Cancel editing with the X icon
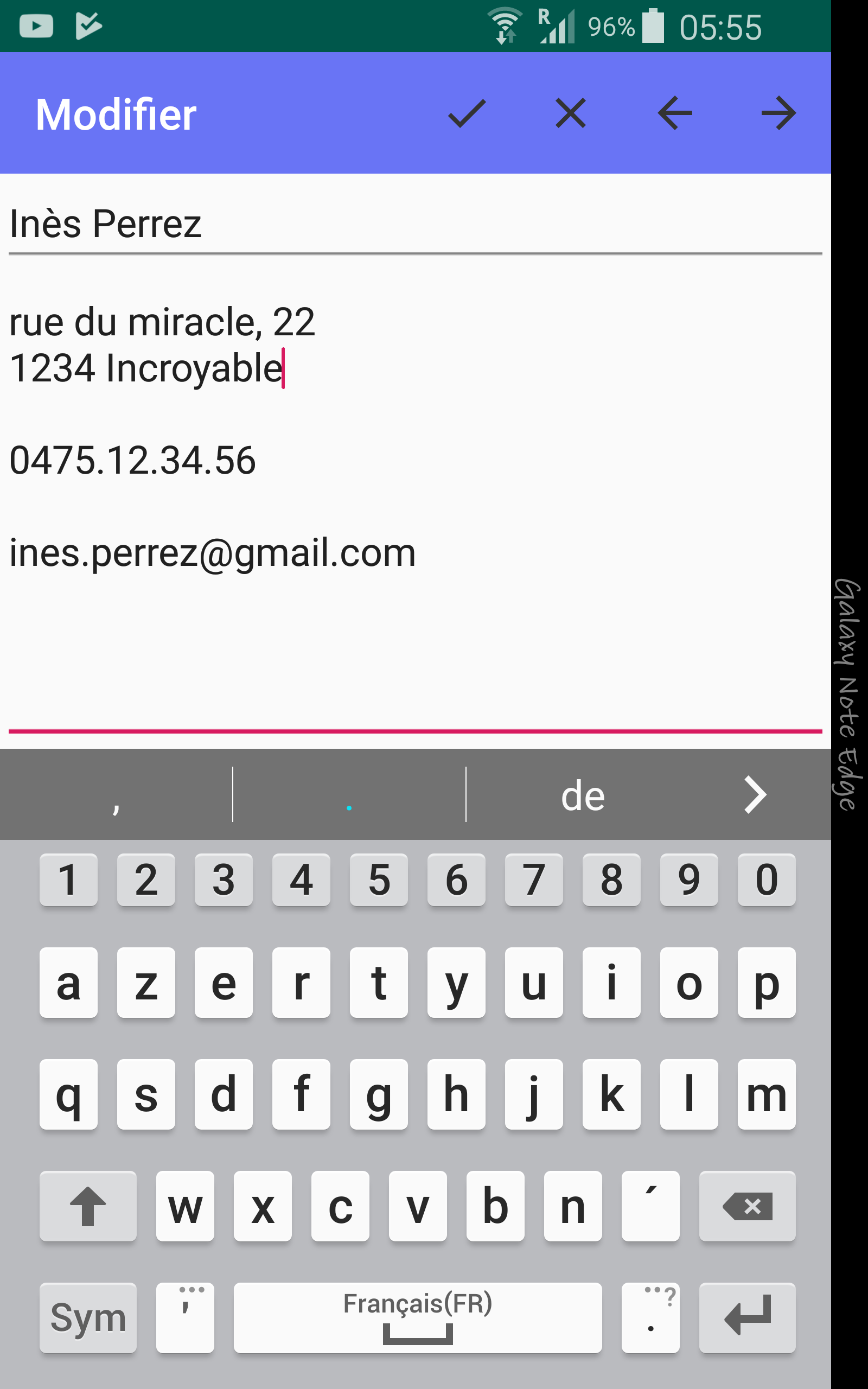 (571, 113)
